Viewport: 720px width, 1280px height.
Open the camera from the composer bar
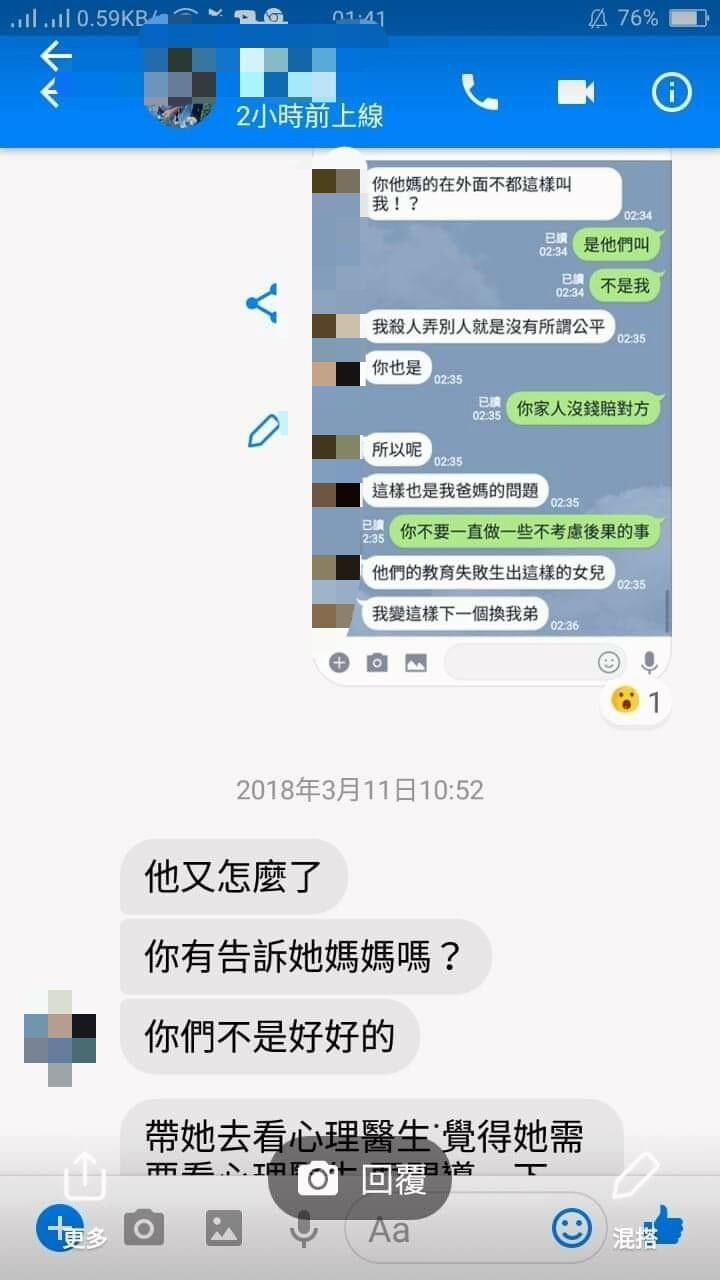pos(144,1228)
